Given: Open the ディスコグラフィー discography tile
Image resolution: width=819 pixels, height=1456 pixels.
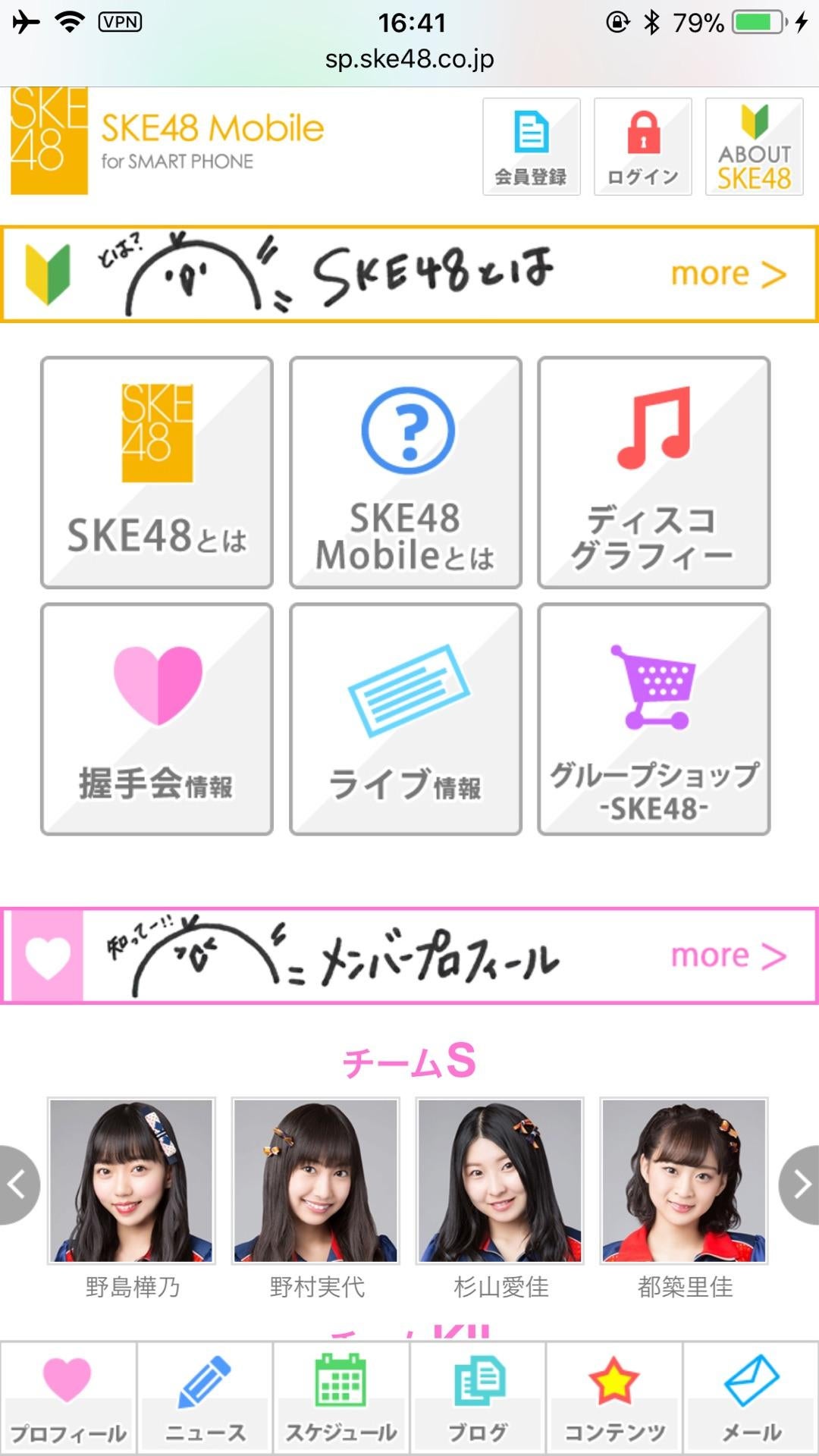Looking at the screenshot, I should click(654, 472).
